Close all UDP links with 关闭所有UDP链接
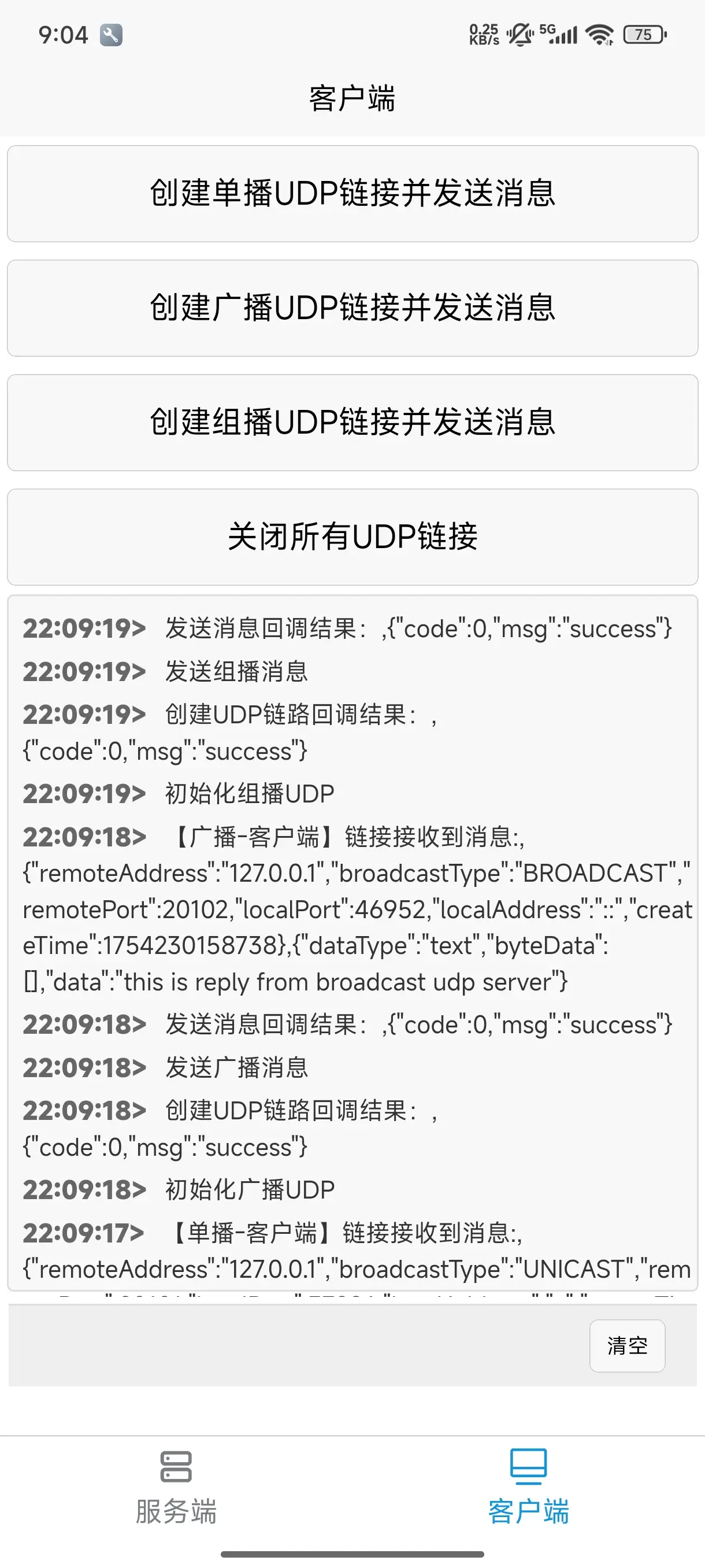This screenshot has width=705, height=1568. [x=352, y=537]
